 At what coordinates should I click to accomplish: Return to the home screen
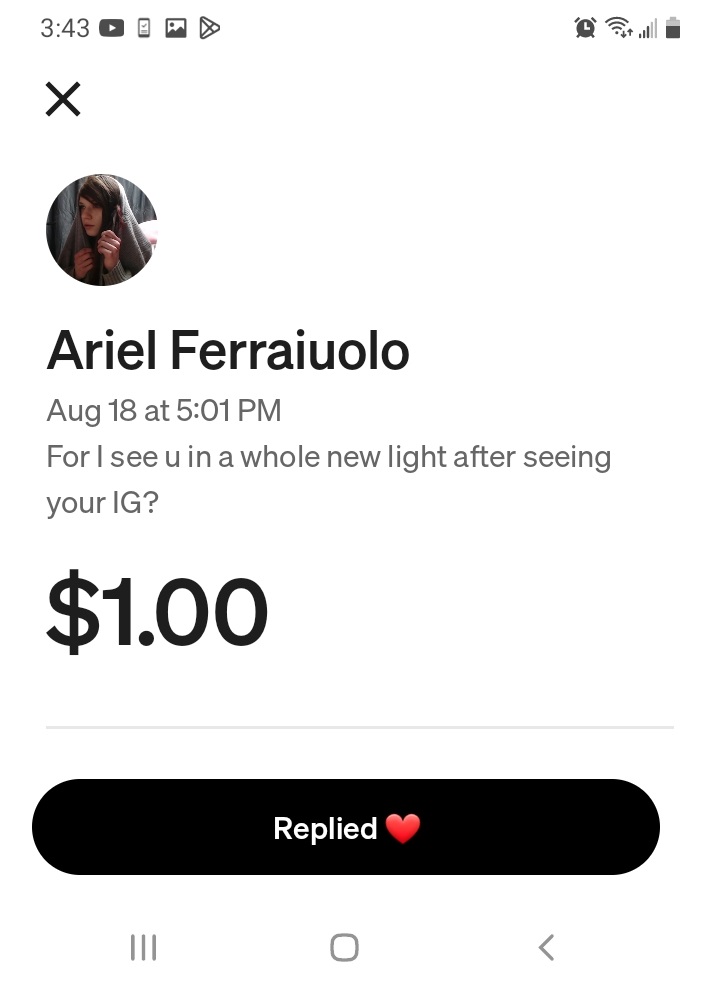(344, 947)
